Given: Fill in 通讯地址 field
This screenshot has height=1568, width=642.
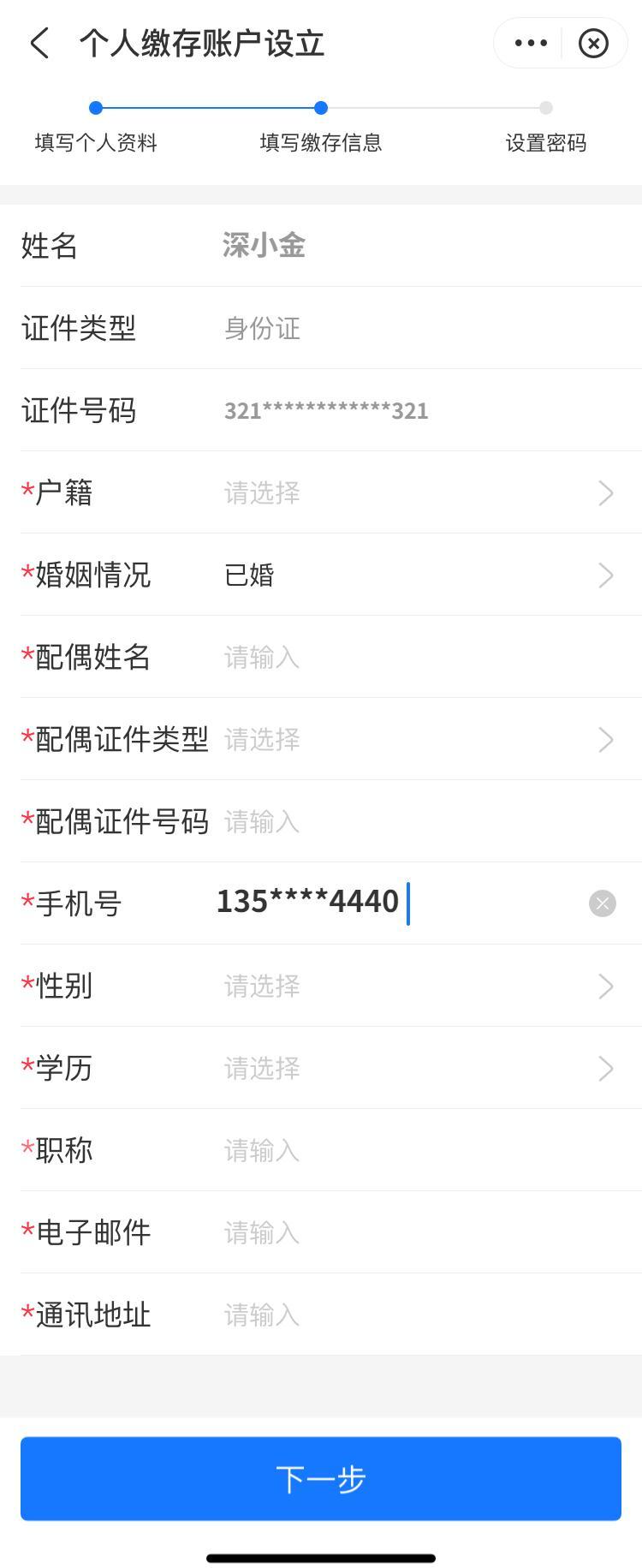Looking at the screenshot, I should pyautogui.click(x=411, y=1315).
